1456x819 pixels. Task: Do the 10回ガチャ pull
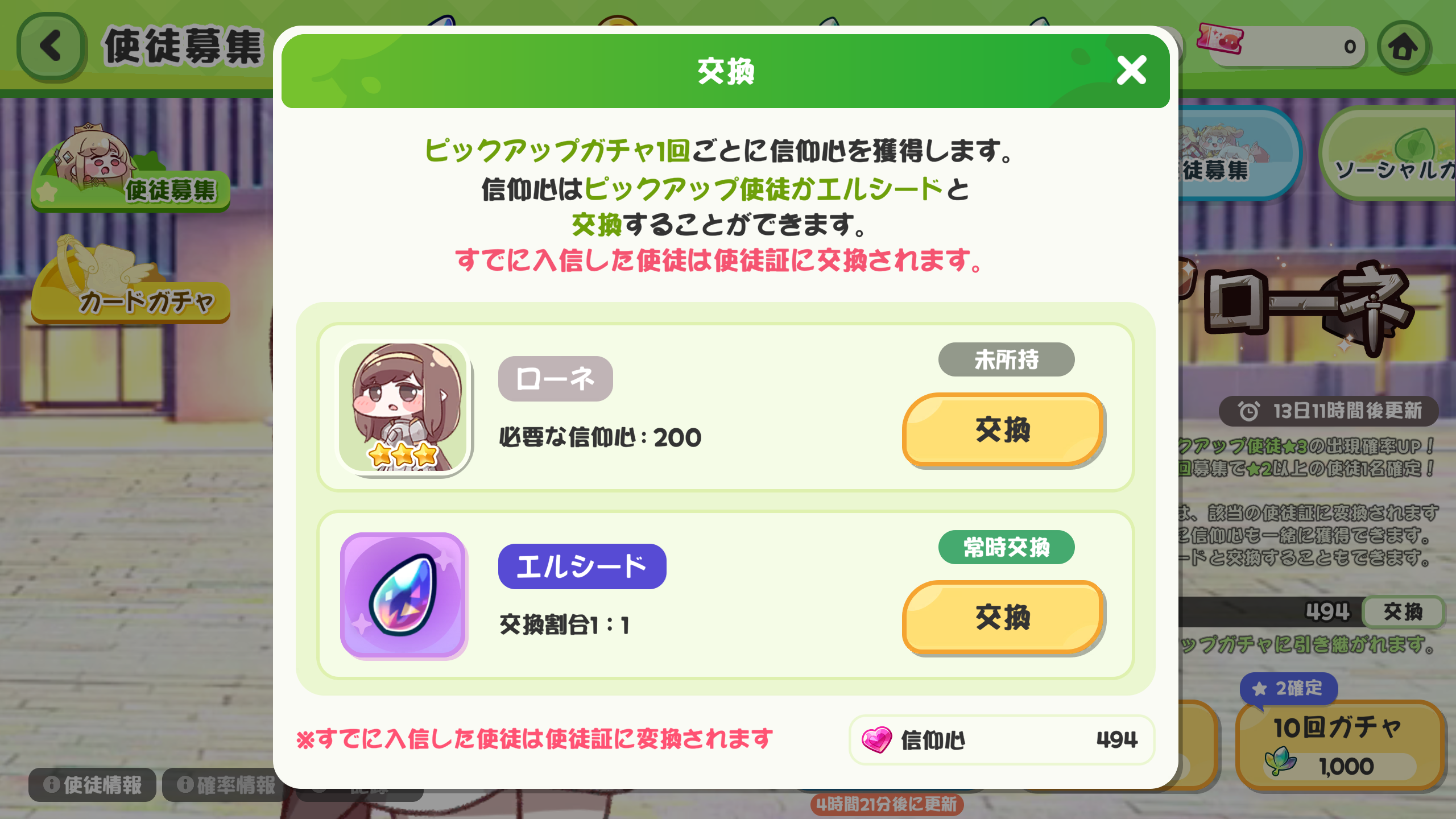coord(1339,745)
